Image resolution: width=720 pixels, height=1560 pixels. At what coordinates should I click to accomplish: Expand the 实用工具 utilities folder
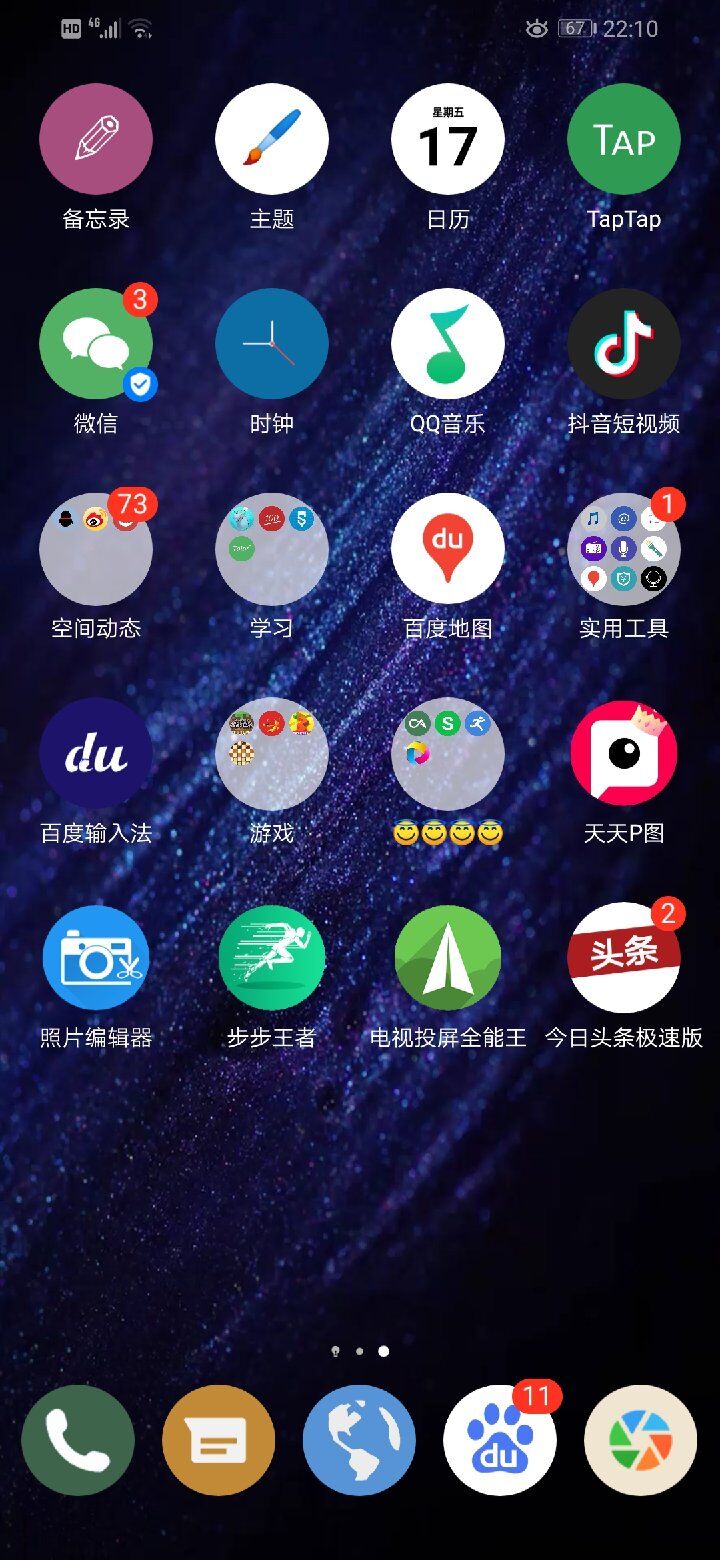click(623, 548)
